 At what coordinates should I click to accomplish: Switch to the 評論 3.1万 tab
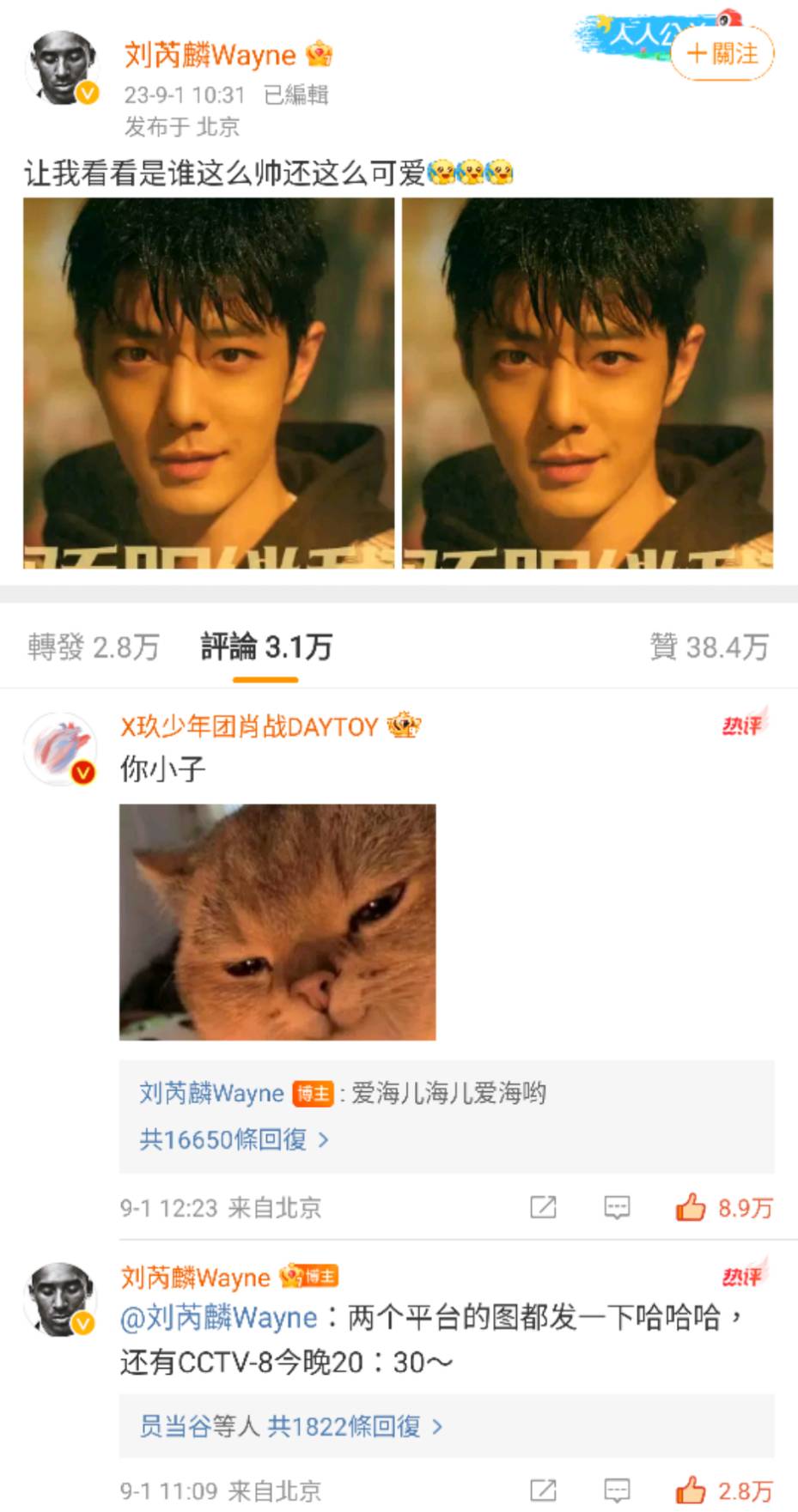(265, 647)
